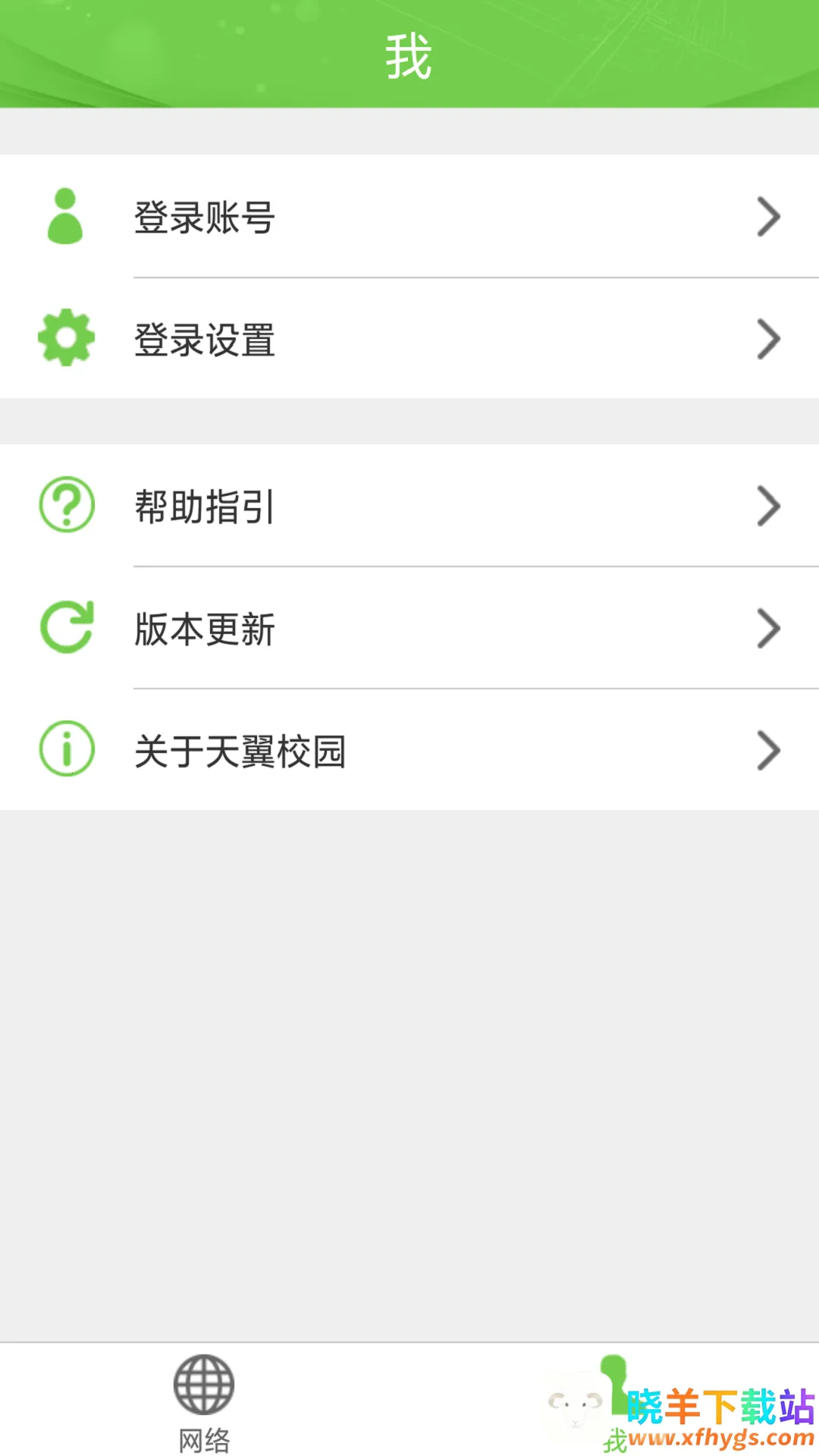Check 版本更新 for updates
819x1456 pixels.
(x=409, y=629)
